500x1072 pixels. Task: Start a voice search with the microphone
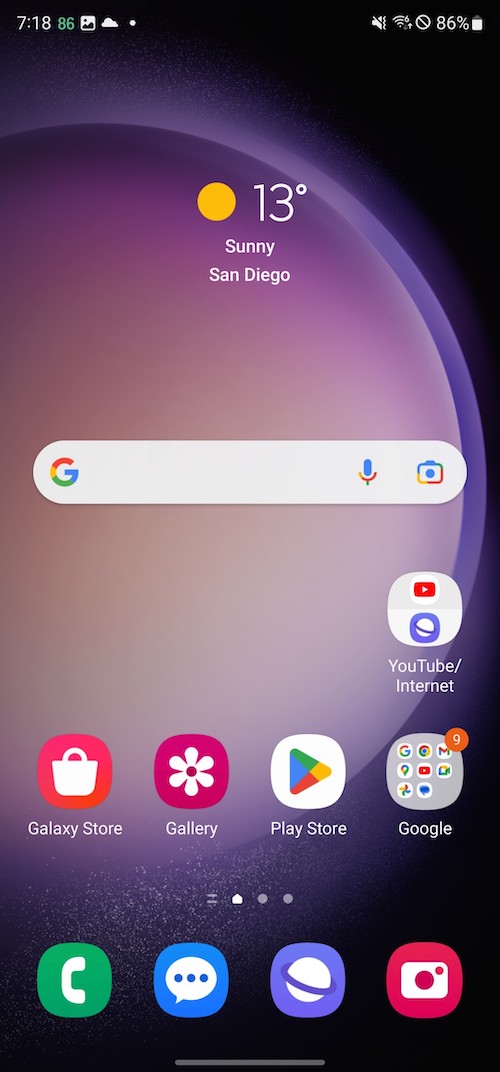[x=367, y=472]
